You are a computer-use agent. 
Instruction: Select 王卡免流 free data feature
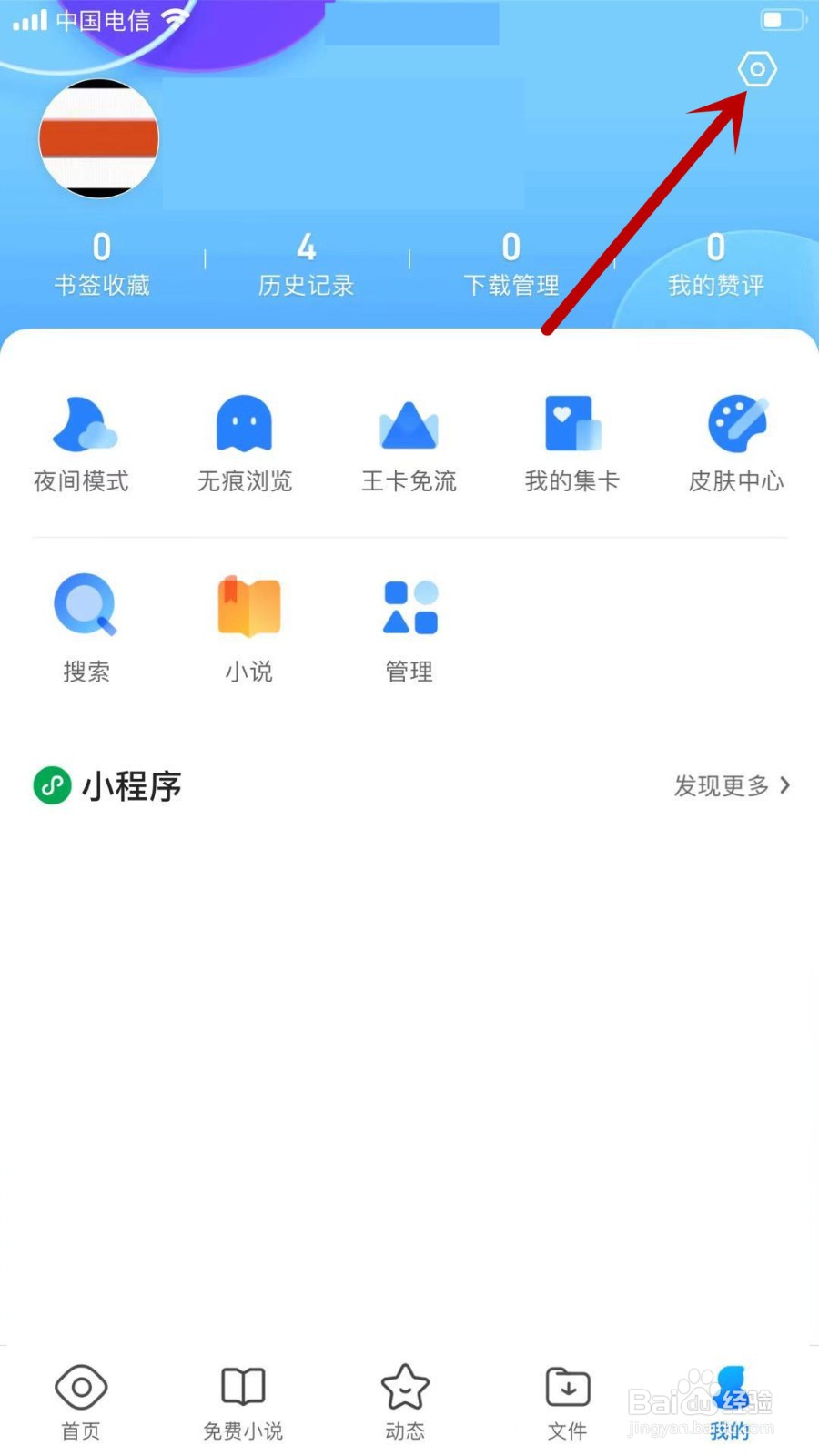tap(407, 443)
